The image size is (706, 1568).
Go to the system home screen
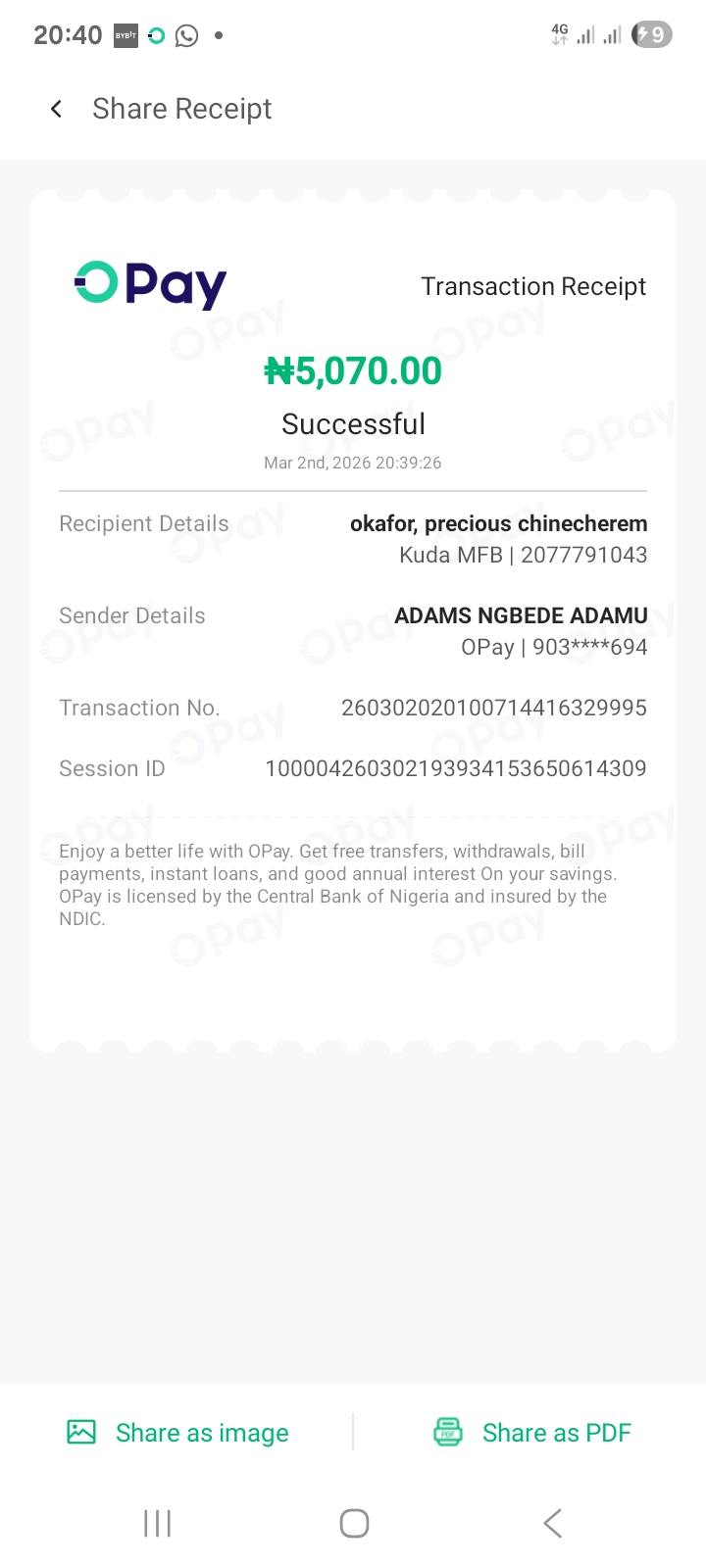pos(354,1523)
